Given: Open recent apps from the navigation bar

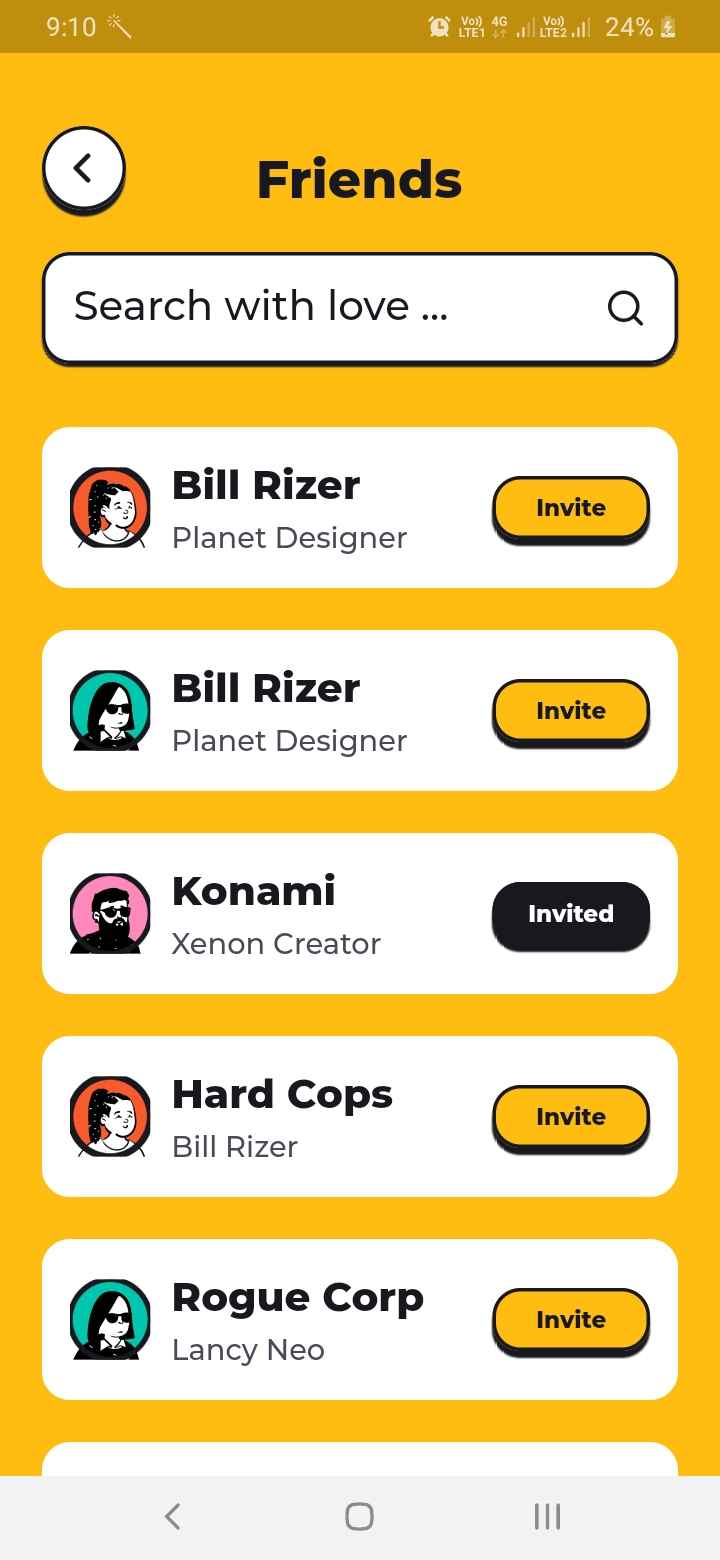Looking at the screenshot, I should [547, 1517].
